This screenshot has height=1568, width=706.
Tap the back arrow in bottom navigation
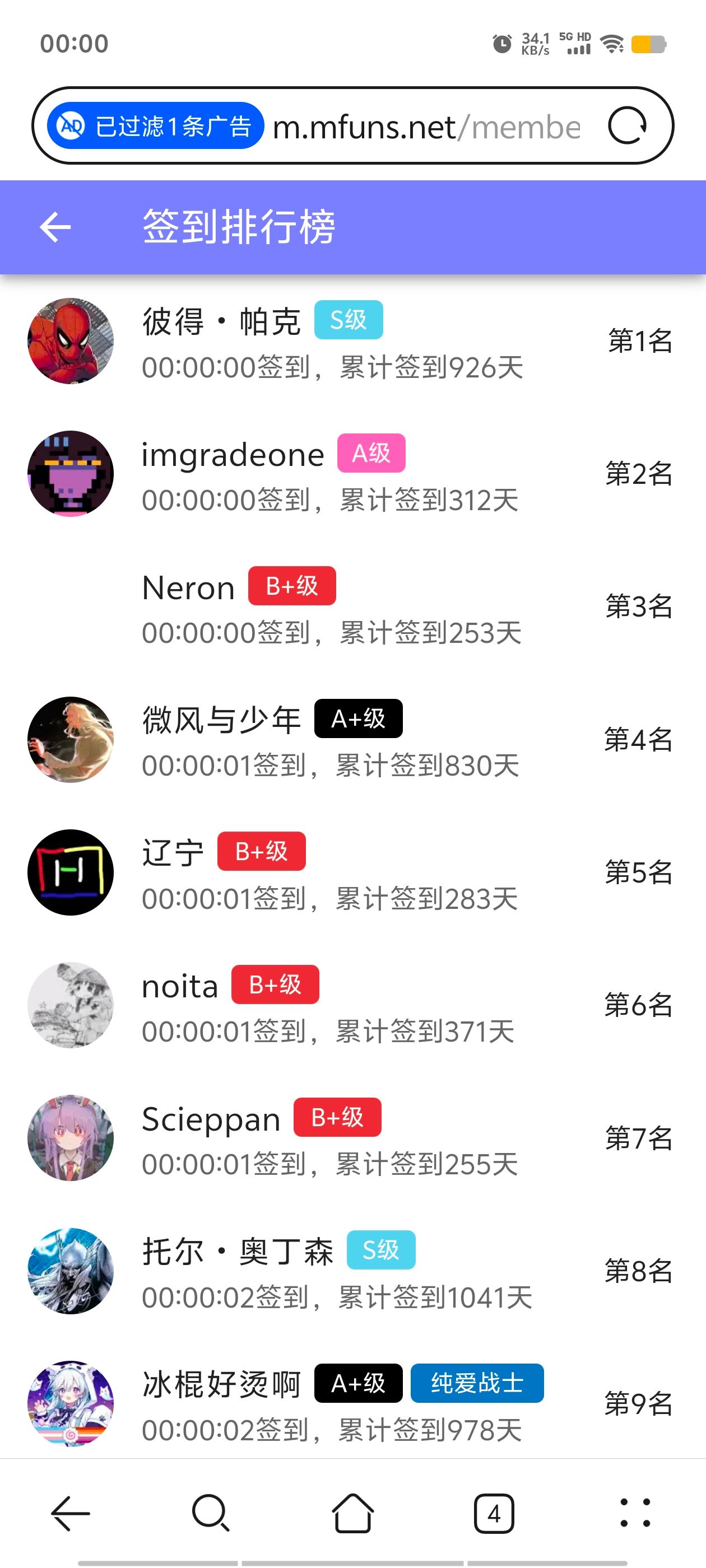(x=68, y=1514)
